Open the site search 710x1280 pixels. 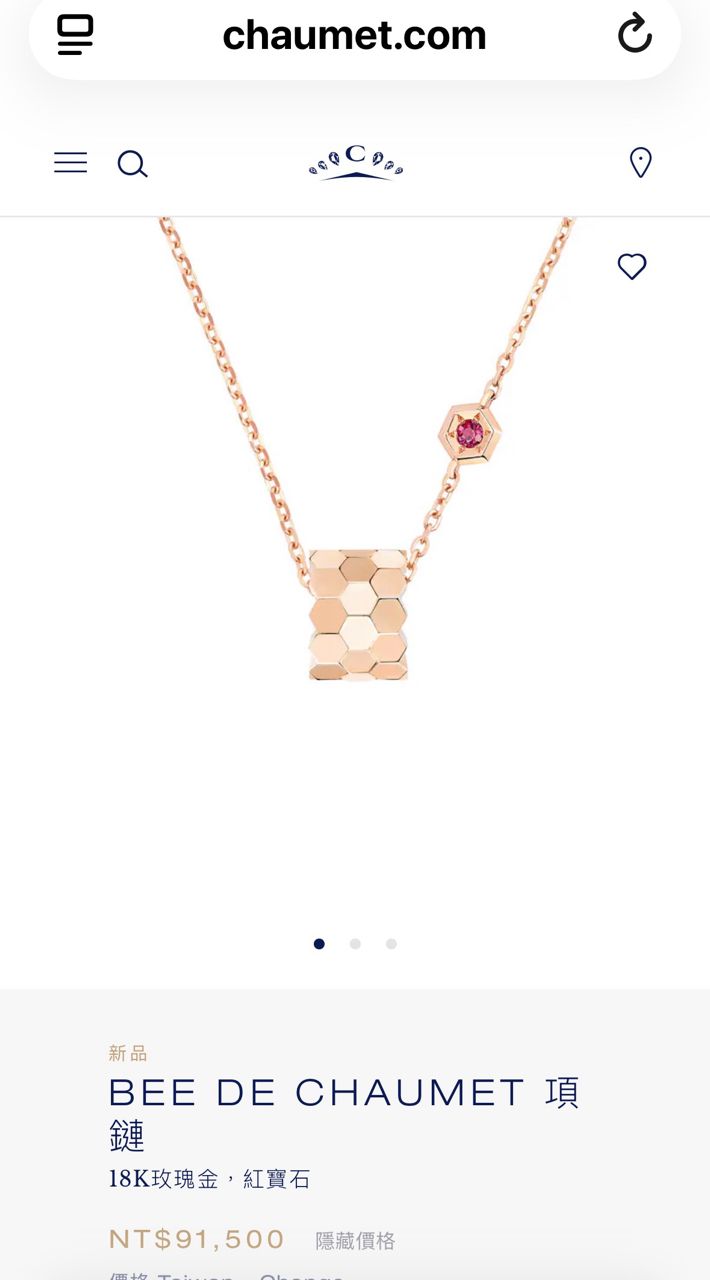[132, 163]
